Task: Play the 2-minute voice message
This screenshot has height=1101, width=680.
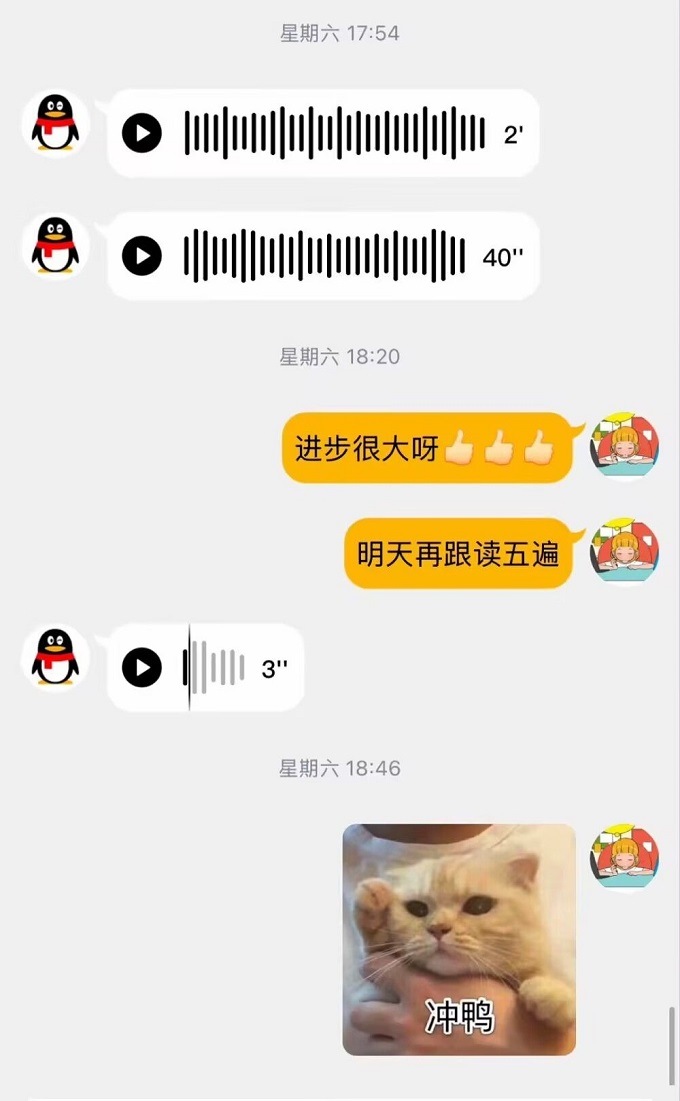Action: pyautogui.click(x=142, y=133)
